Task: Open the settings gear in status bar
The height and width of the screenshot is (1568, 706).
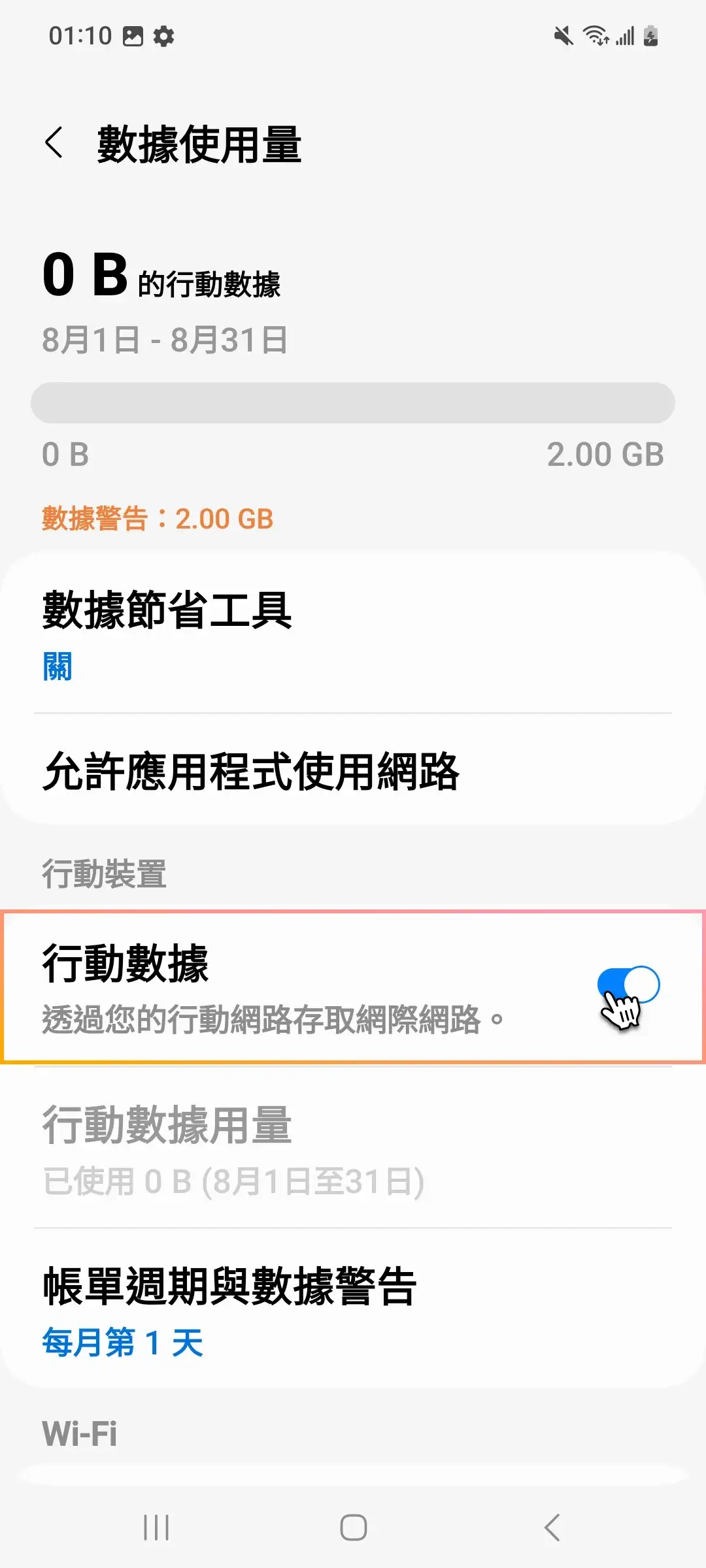Action: 162,37
